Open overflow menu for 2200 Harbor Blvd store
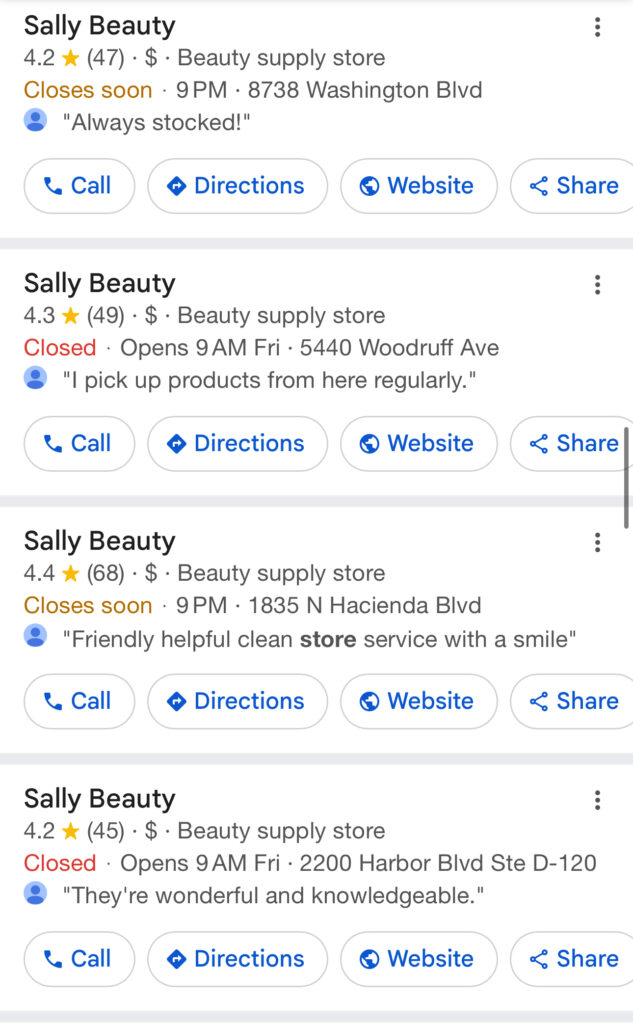633x1024 pixels. [x=597, y=800]
